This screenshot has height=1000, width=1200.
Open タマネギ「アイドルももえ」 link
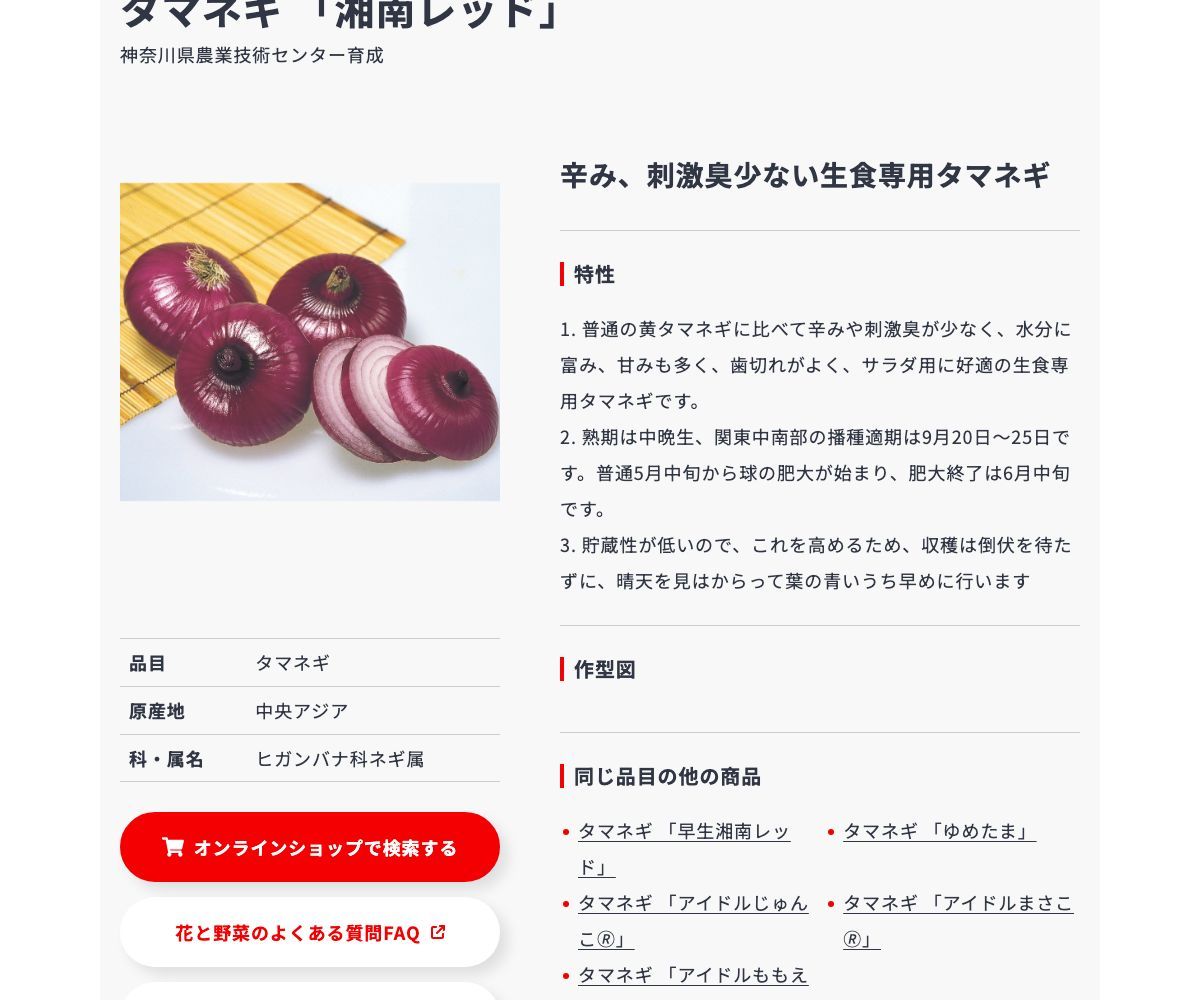pos(693,975)
